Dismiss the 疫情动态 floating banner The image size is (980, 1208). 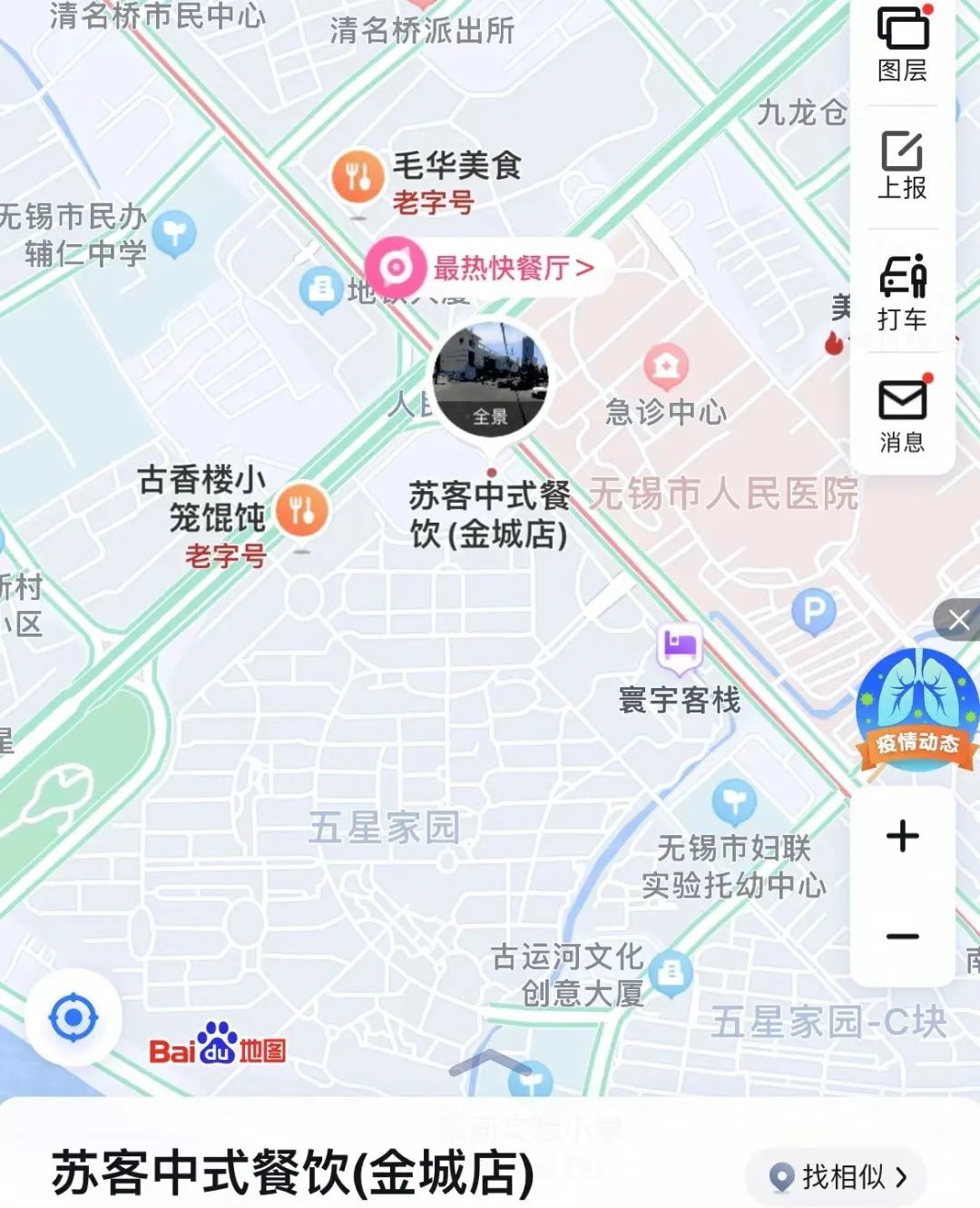[958, 620]
